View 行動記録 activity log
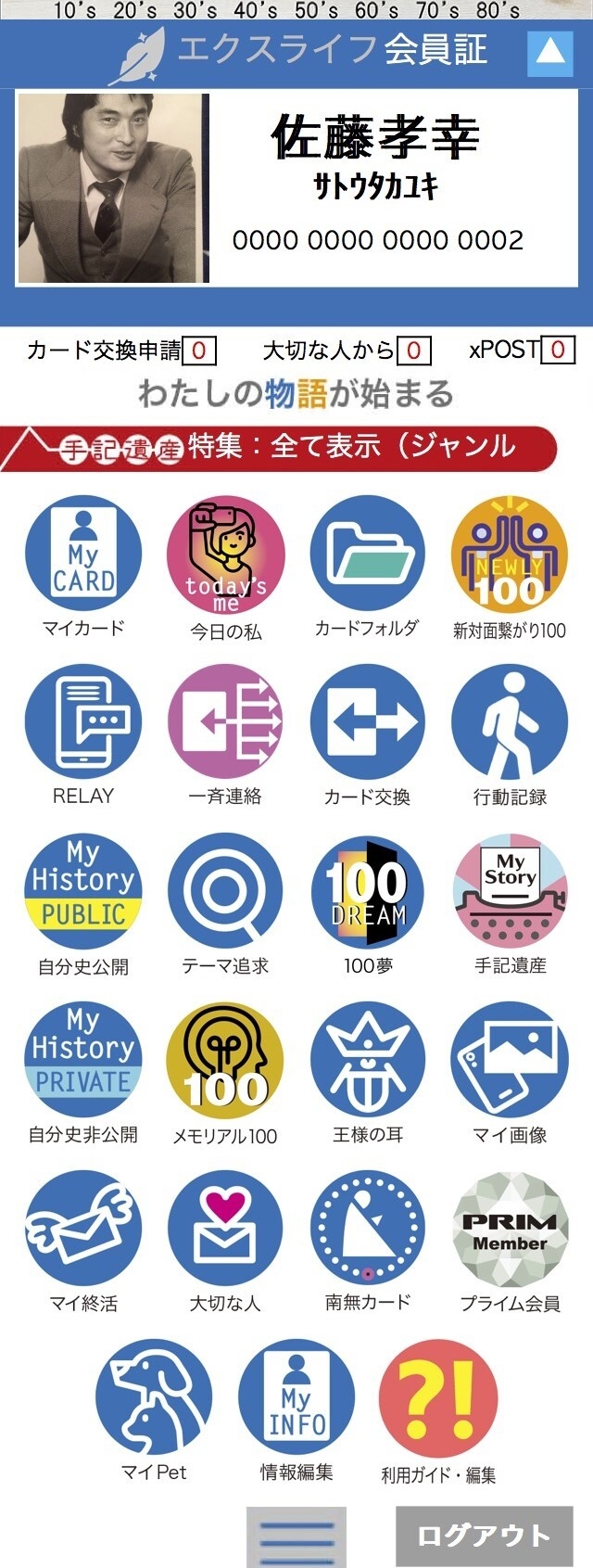The image size is (593, 1568). point(510,722)
